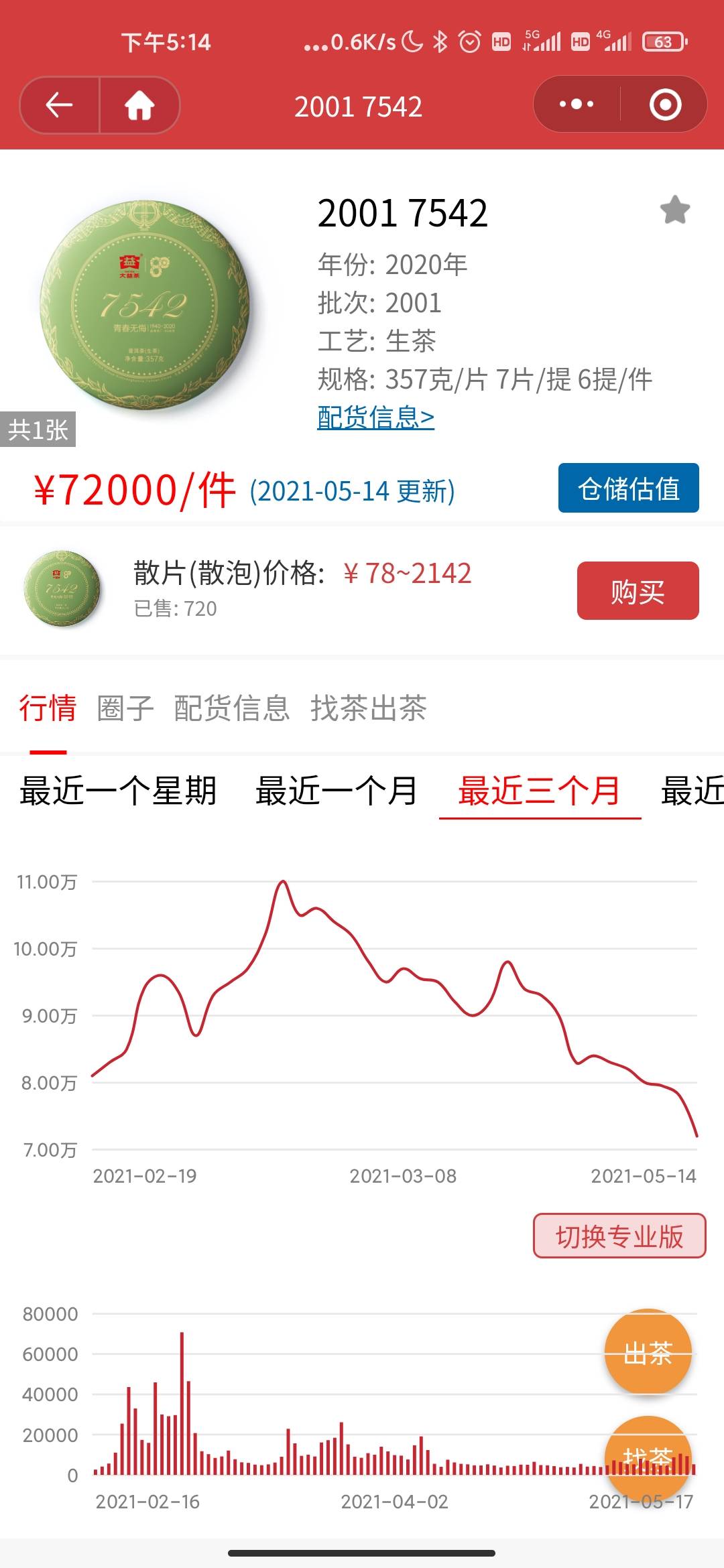The image size is (724, 1568).
Task: Select 最近一个月 time range
Action: [337, 791]
